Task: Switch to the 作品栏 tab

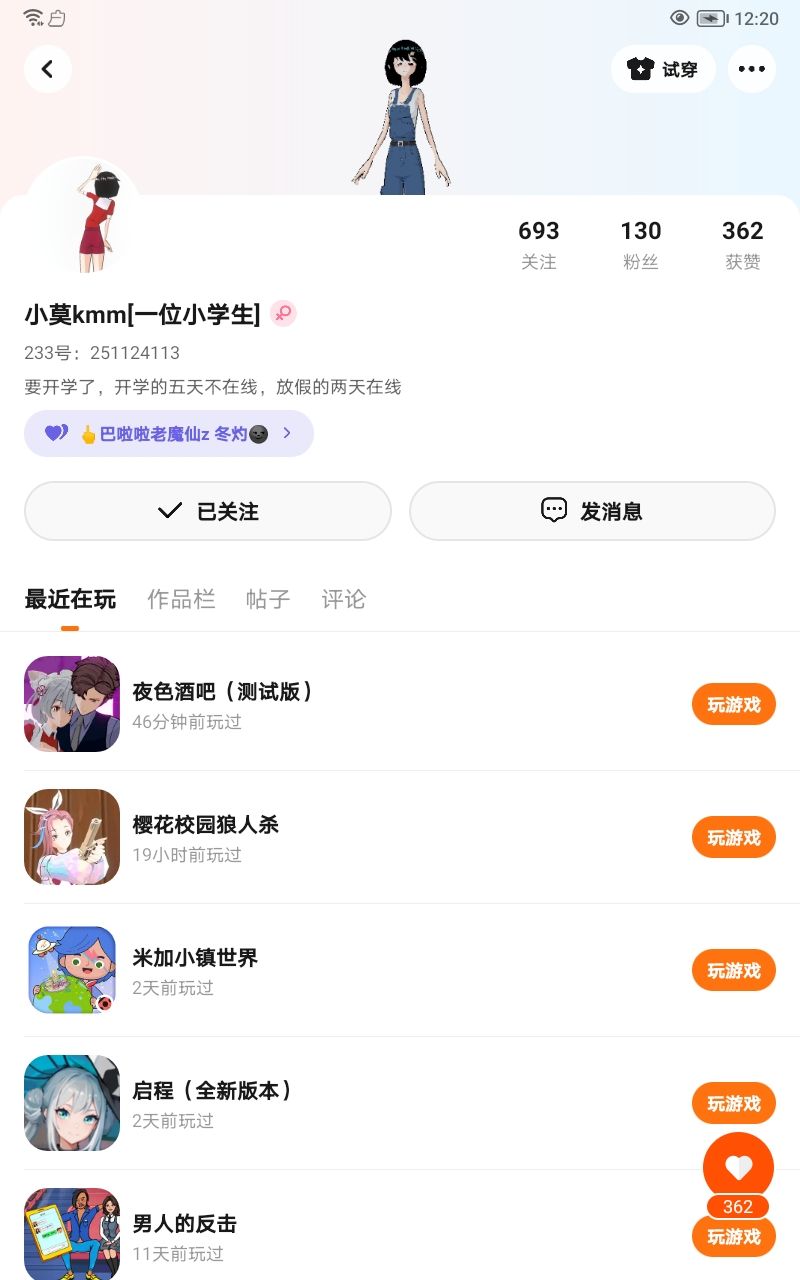Action: 181,599
